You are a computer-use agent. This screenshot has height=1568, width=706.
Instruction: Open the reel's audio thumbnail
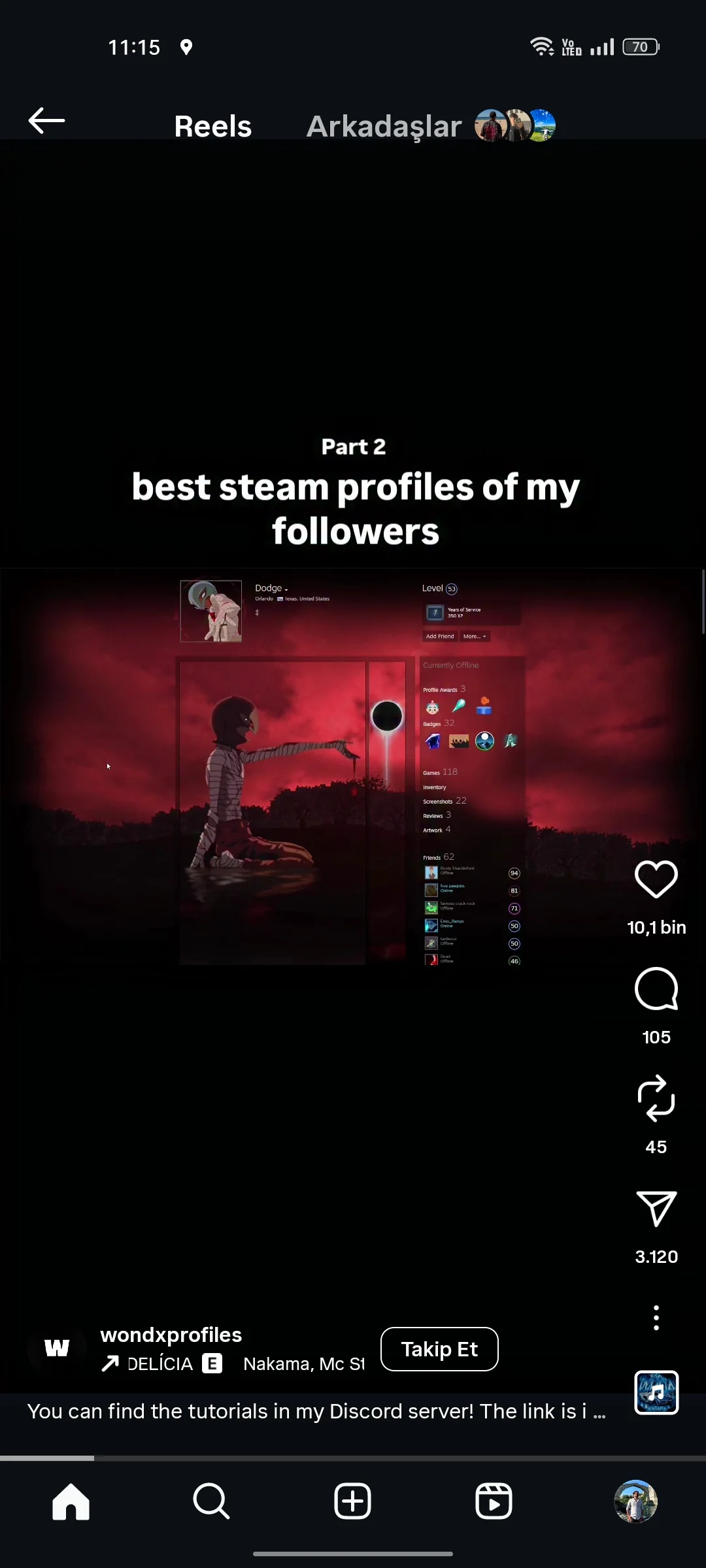656,1392
